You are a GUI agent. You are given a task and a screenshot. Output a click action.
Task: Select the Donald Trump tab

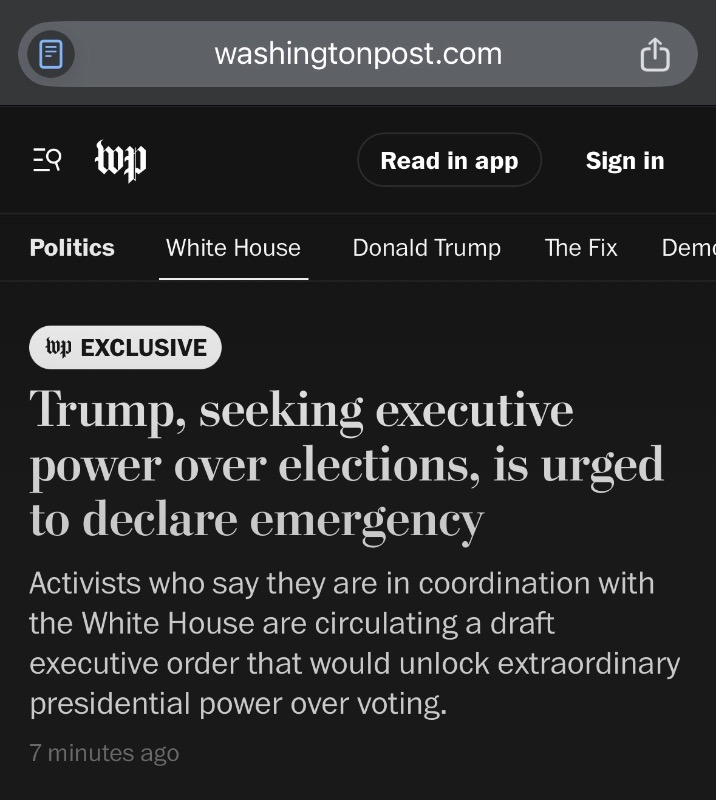coord(427,248)
